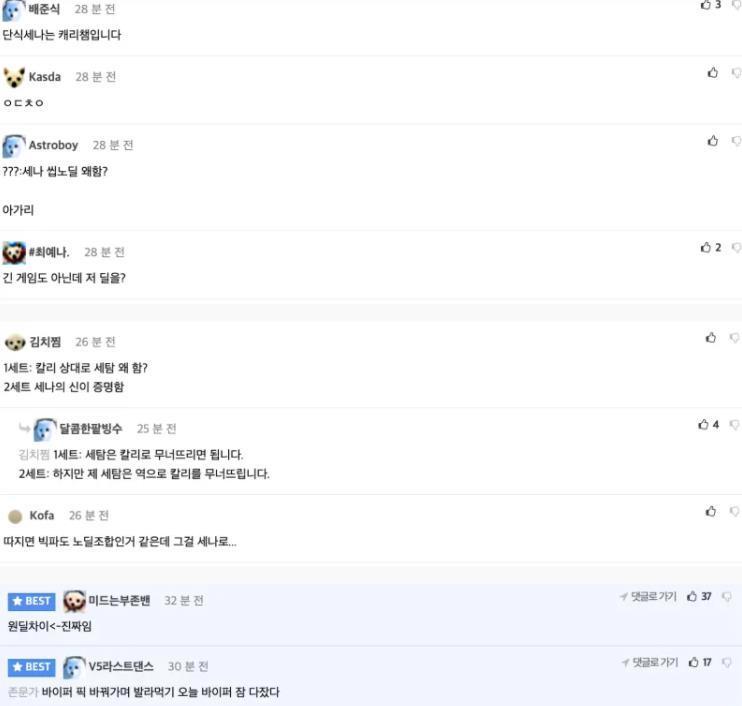This screenshot has width=742, height=706.
Task: Like V5라스트댄스's best comment
Action: pyautogui.click(x=692, y=663)
